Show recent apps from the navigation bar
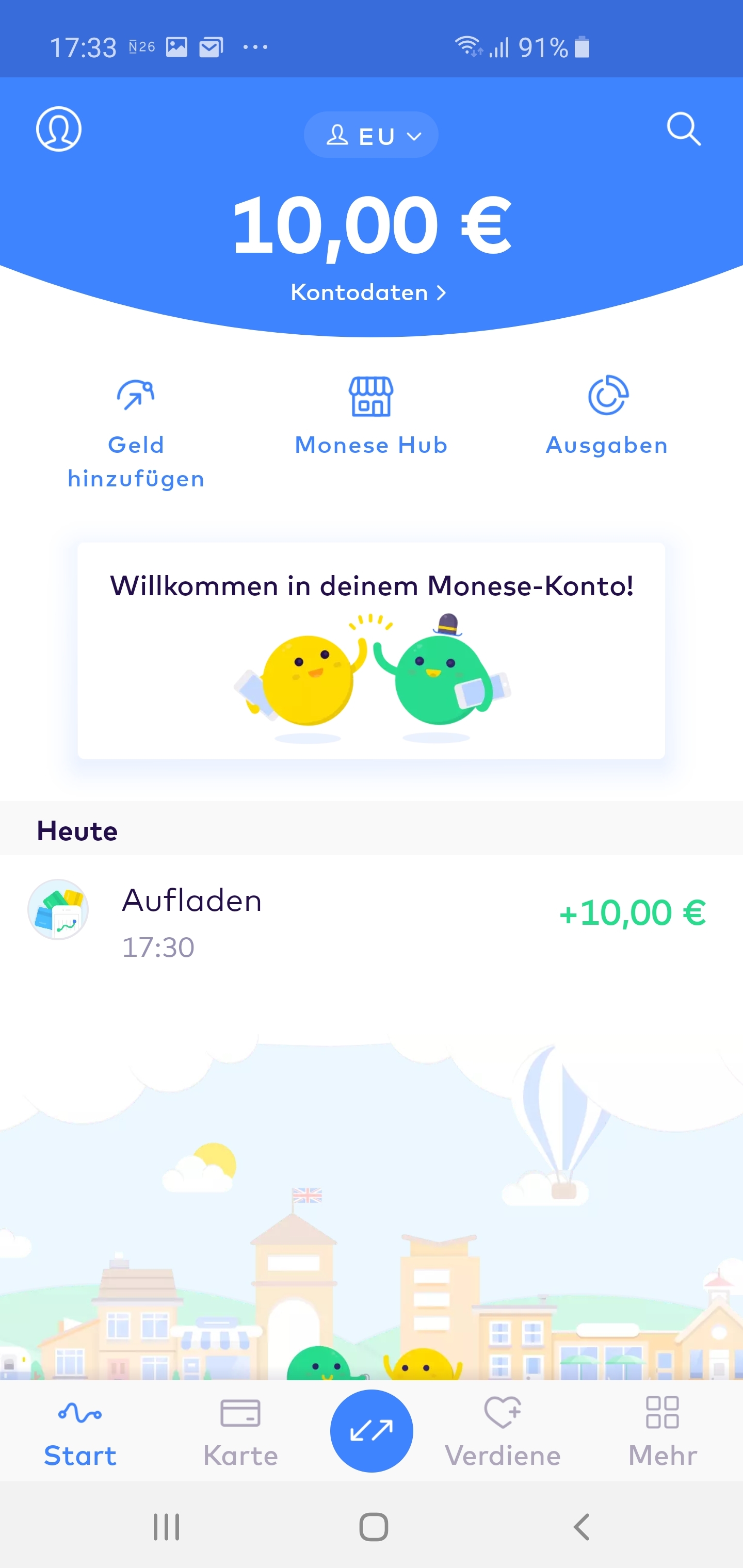Viewport: 743px width, 1568px height. pyautogui.click(x=166, y=1527)
